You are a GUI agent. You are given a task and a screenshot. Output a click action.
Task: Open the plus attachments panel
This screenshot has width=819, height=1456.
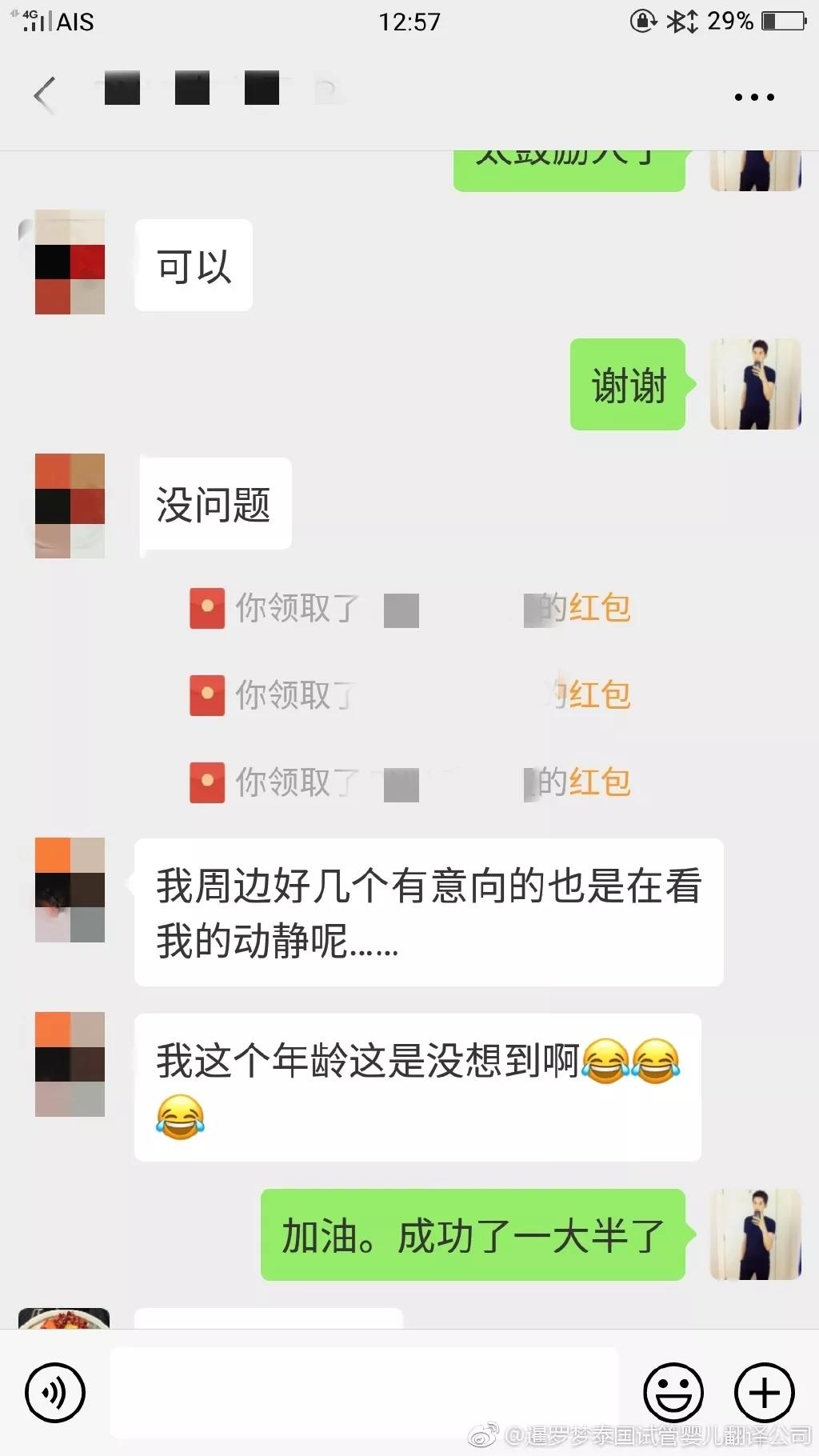[x=764, y=1393]
